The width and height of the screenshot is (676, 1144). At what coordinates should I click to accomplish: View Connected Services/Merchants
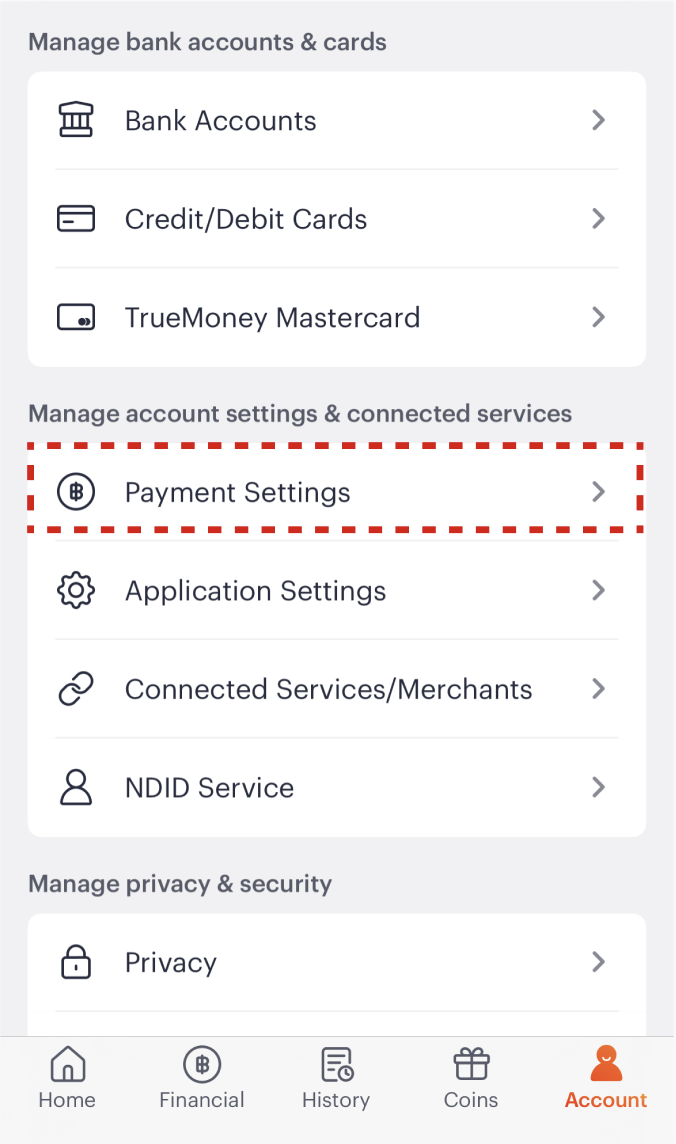coord(336,689)
